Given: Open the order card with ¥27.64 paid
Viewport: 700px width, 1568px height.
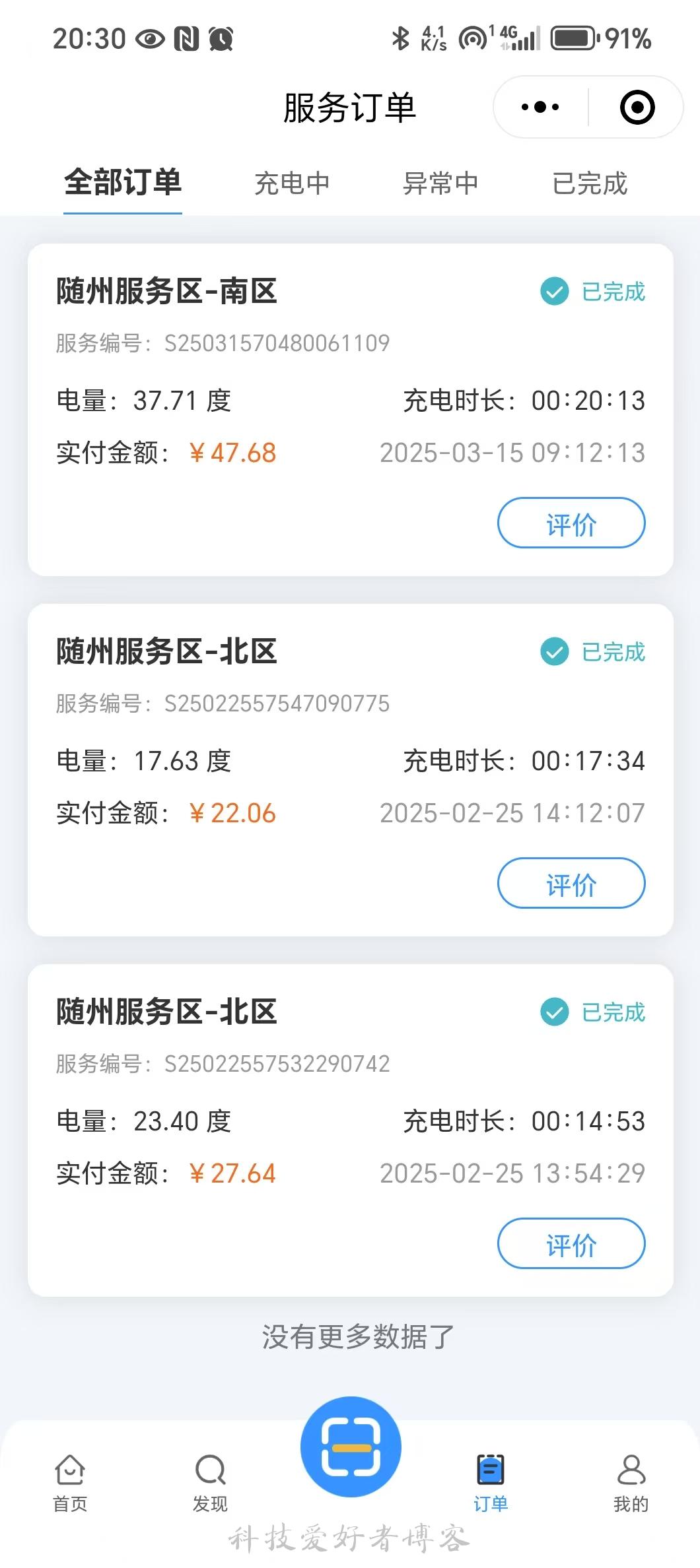Looking at the screenshot, I should (351, 1130).
